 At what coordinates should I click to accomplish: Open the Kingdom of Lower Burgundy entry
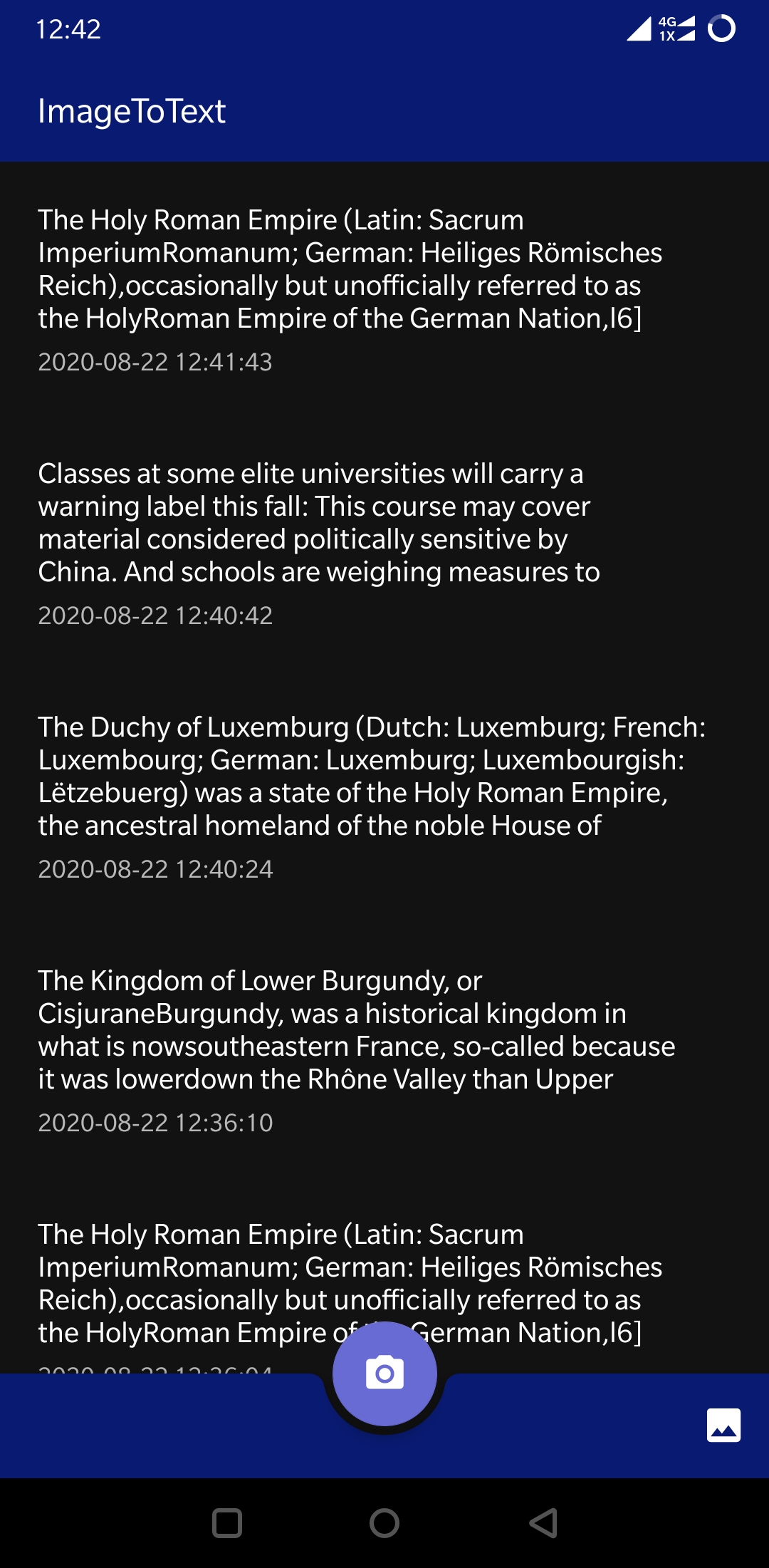[x=384, y=1050]
